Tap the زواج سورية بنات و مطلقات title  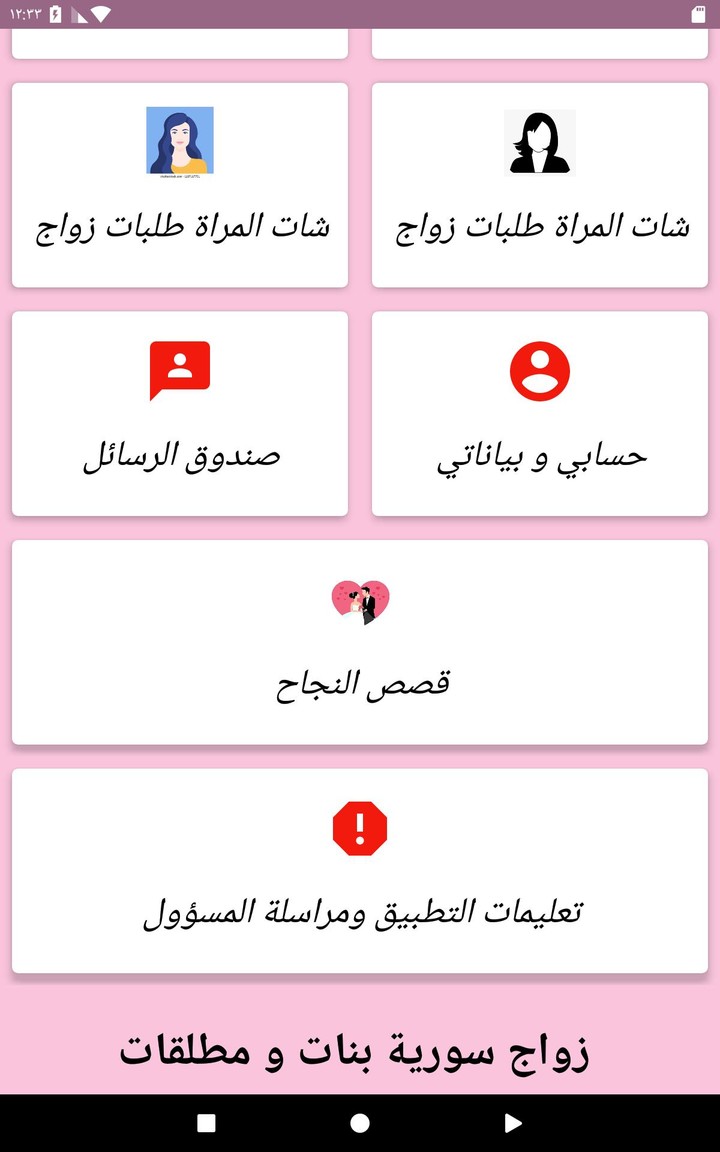click(x=360, y=1051)
